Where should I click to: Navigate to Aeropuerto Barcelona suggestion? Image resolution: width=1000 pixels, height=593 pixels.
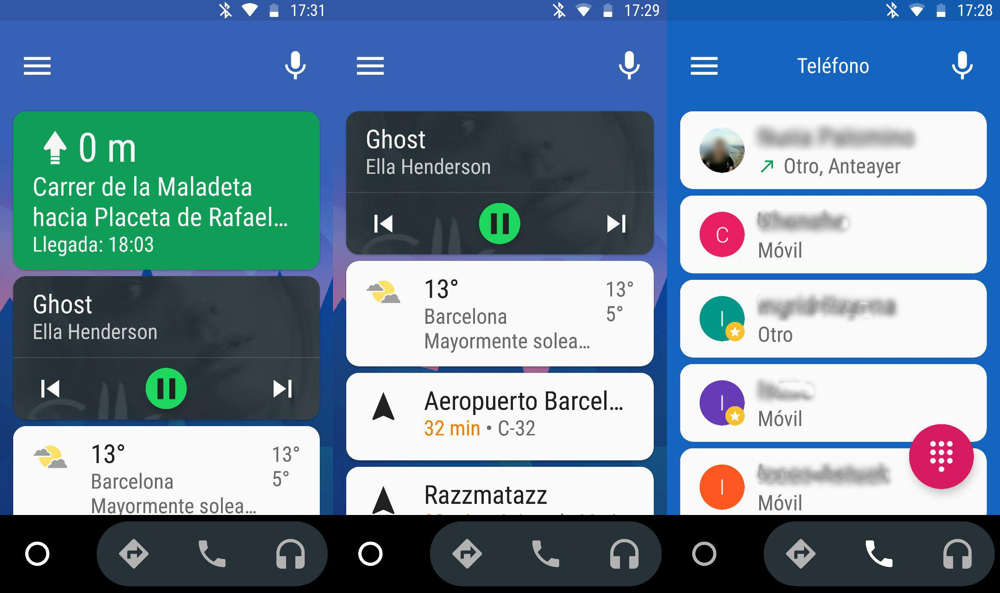(499, 415)
